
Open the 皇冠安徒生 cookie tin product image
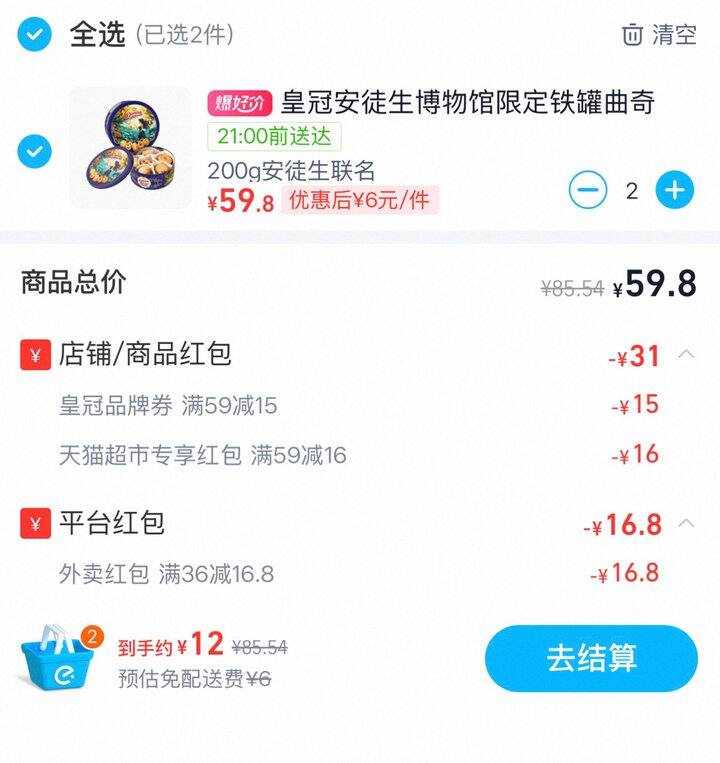(130, 147)
